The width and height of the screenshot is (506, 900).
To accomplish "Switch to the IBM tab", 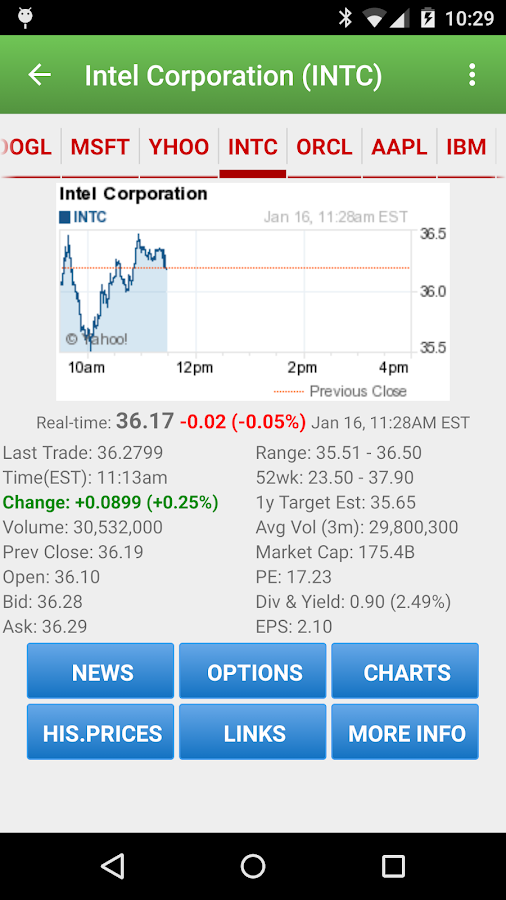I will click(x=466, y=147).
